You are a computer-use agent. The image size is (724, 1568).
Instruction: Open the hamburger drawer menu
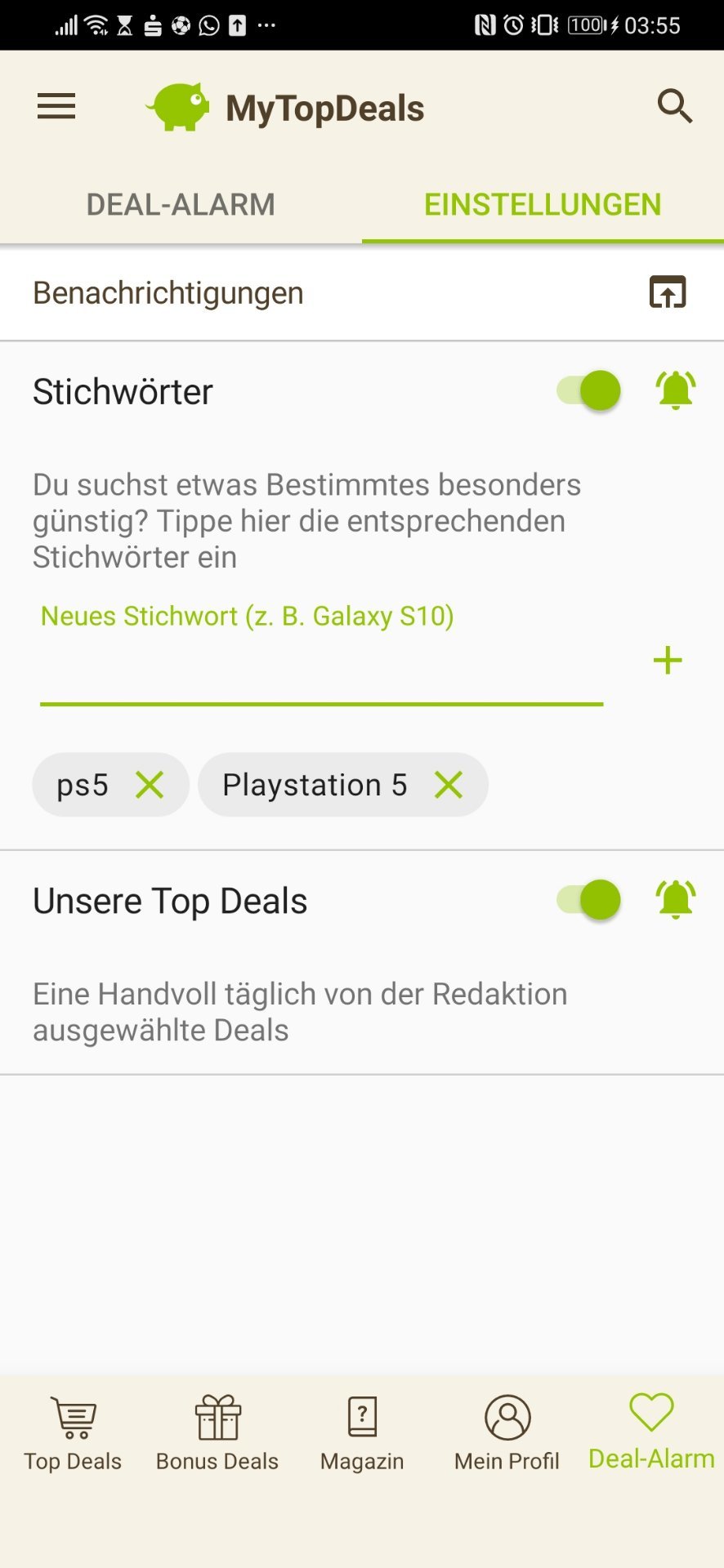[56, 107]
